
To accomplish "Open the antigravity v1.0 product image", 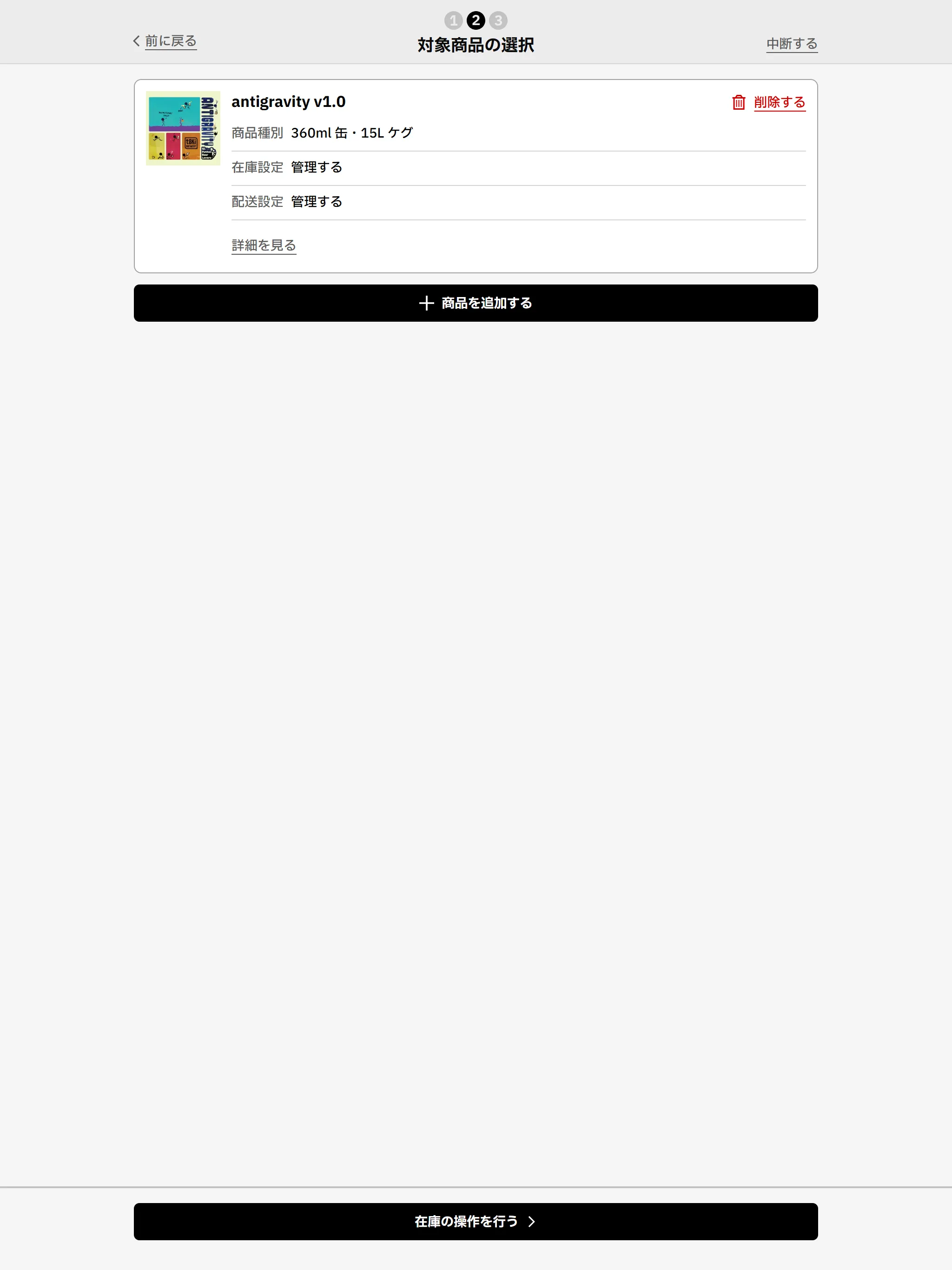I will click(x=183, y=128).
